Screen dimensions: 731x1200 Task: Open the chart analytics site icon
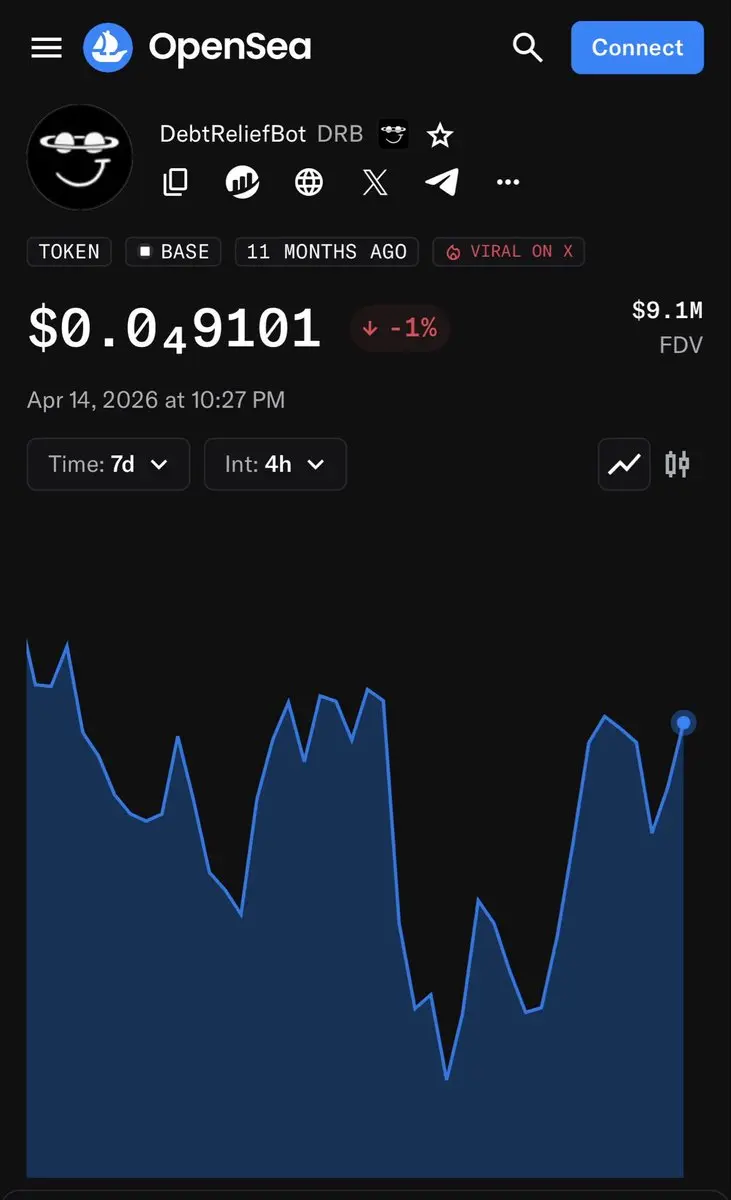pyautogui.click(x=242, y=182)
